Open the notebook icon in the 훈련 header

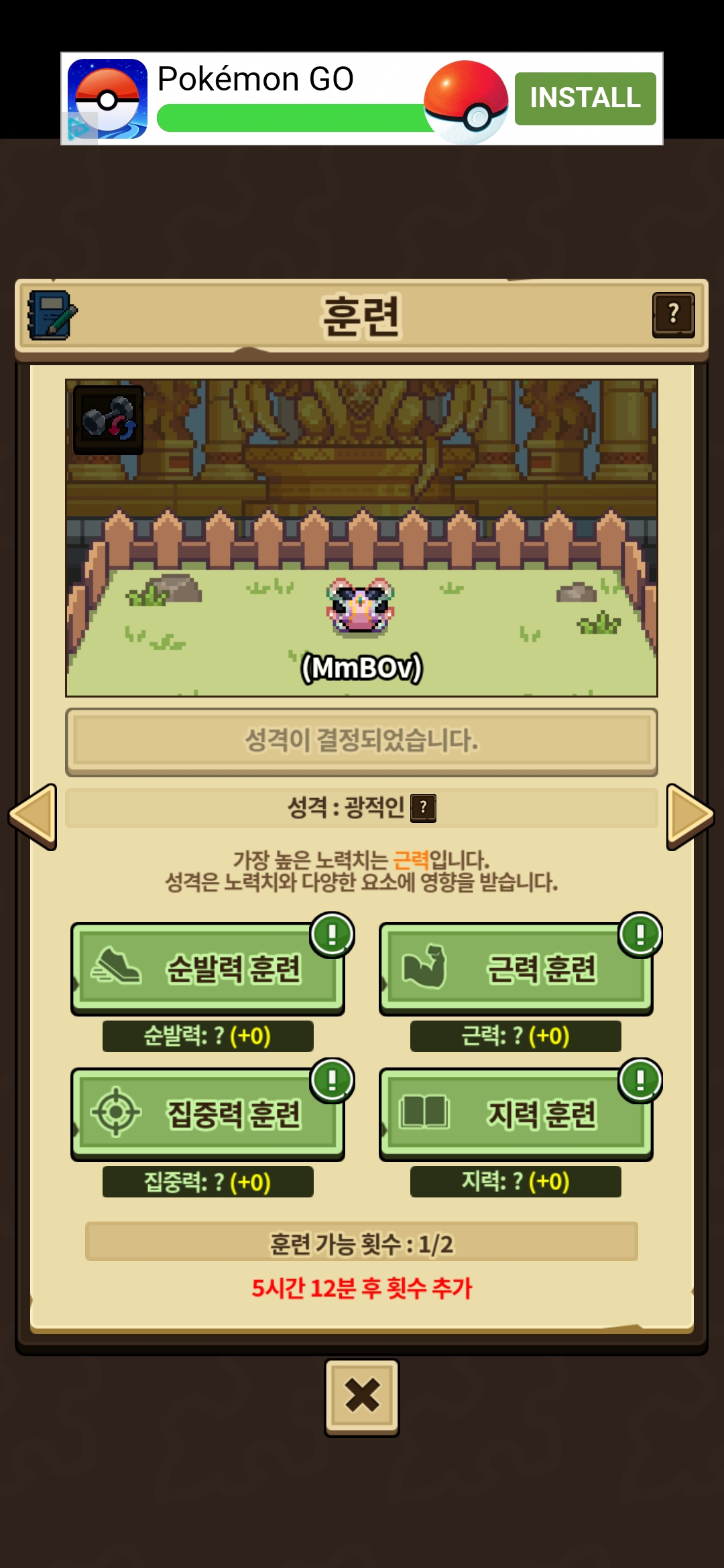coord(52,315)
